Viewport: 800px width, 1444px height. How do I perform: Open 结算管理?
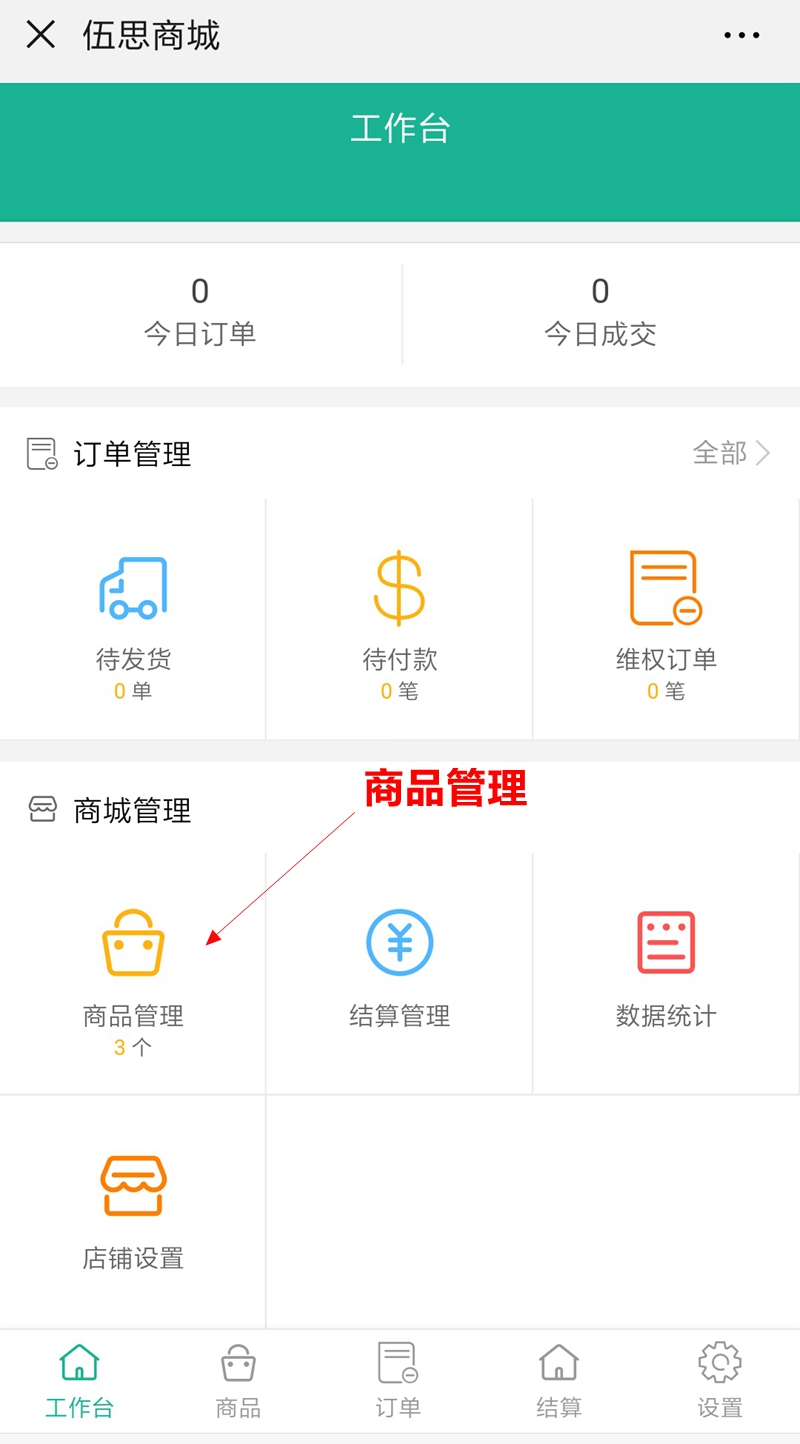coord(399,970)
